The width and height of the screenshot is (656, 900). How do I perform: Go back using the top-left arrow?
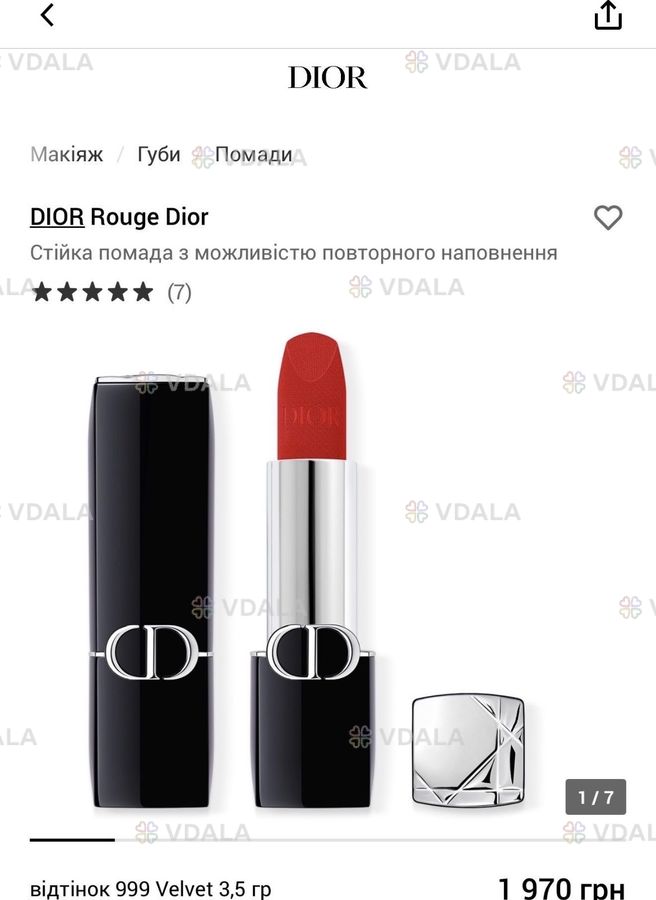[x=46, y=16]
